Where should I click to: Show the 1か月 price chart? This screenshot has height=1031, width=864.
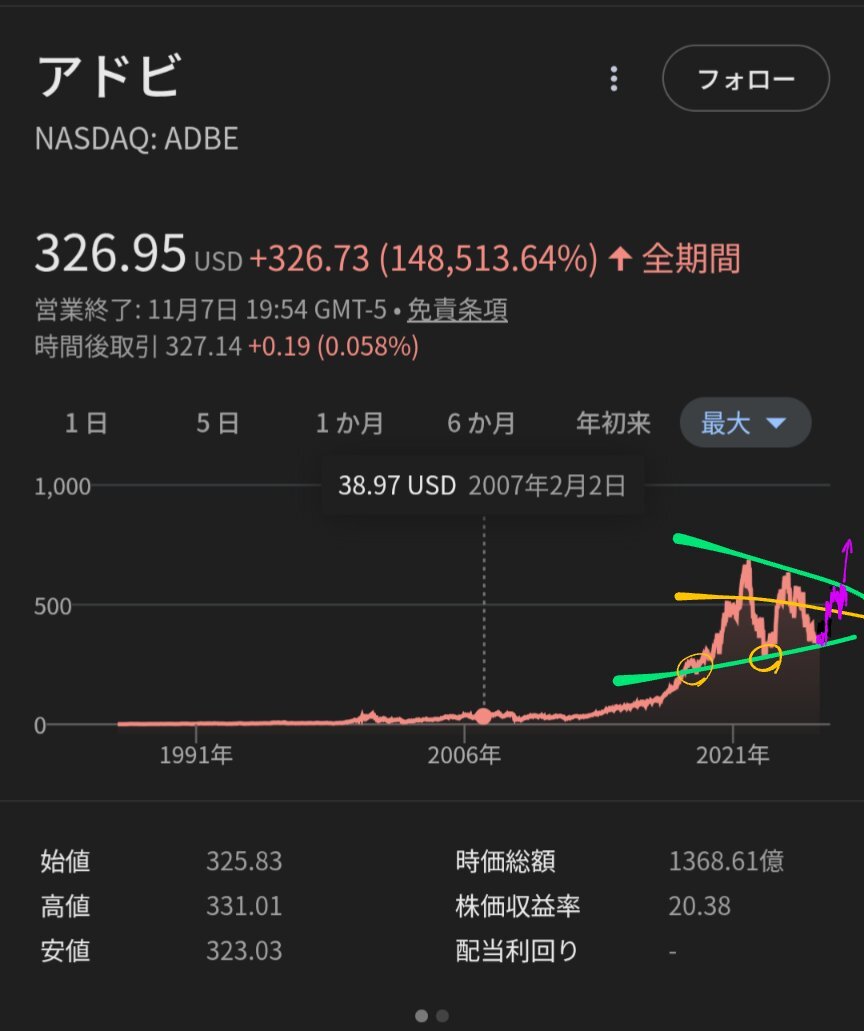[349, 423]
